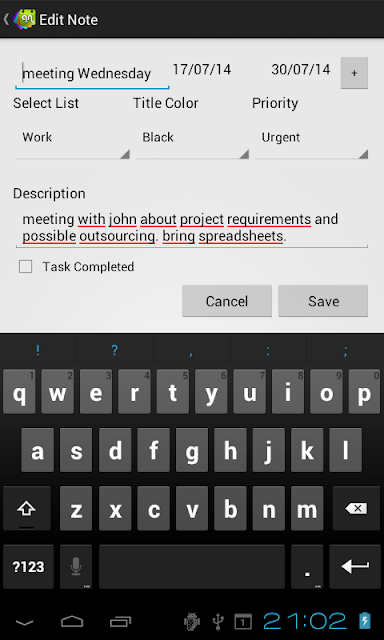Tap inside the Description text field
The height and width of the screenshot is (640, 384).
[x=192, y=228]
